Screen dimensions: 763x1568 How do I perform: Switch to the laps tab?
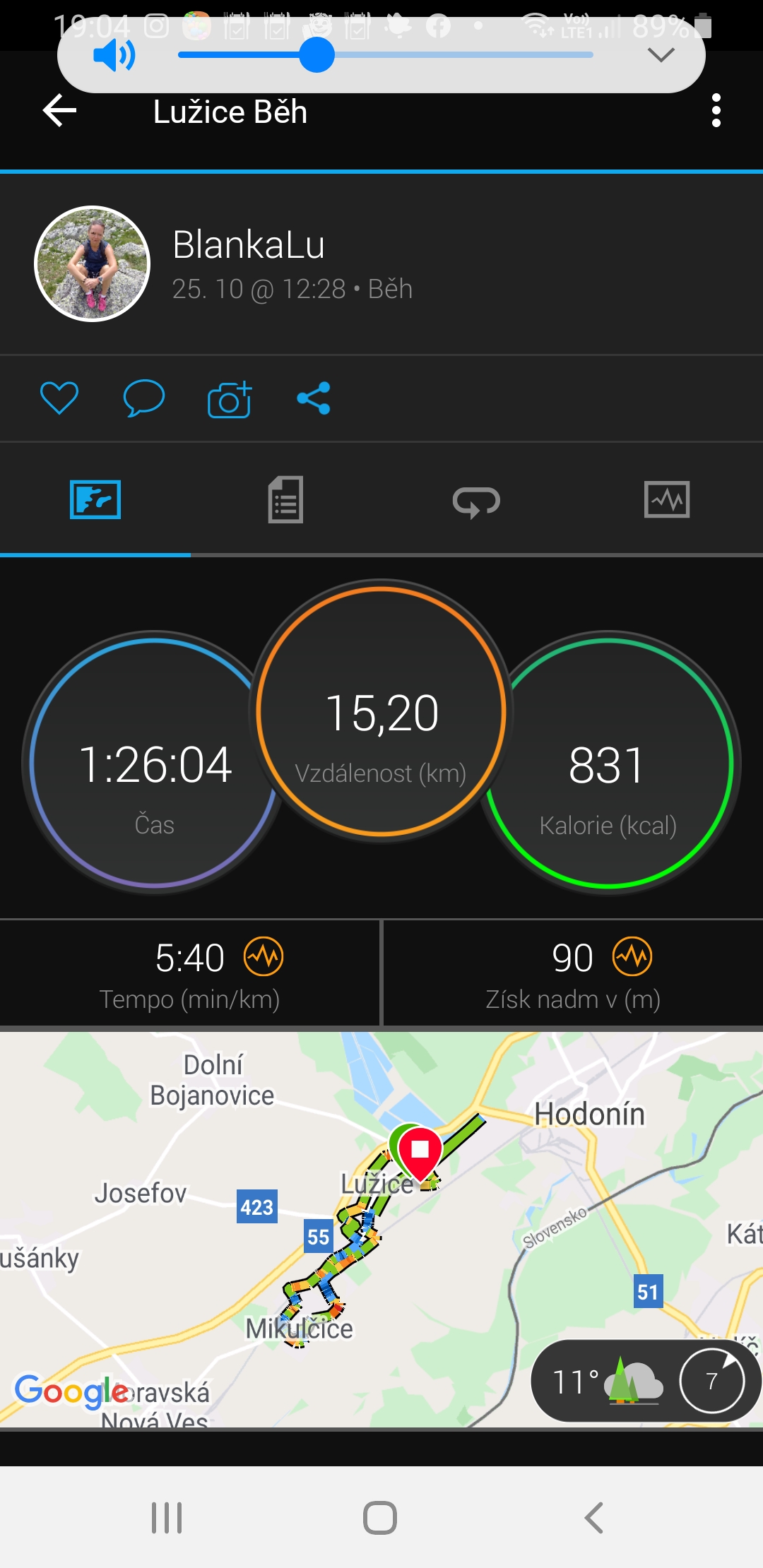pyautogui.click(x=476, y=499)
